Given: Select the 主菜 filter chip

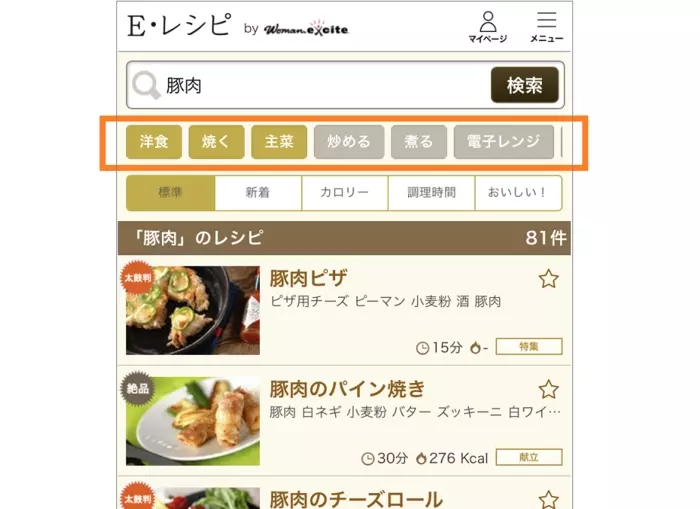Looking at the screenshot, I should 279,142.
